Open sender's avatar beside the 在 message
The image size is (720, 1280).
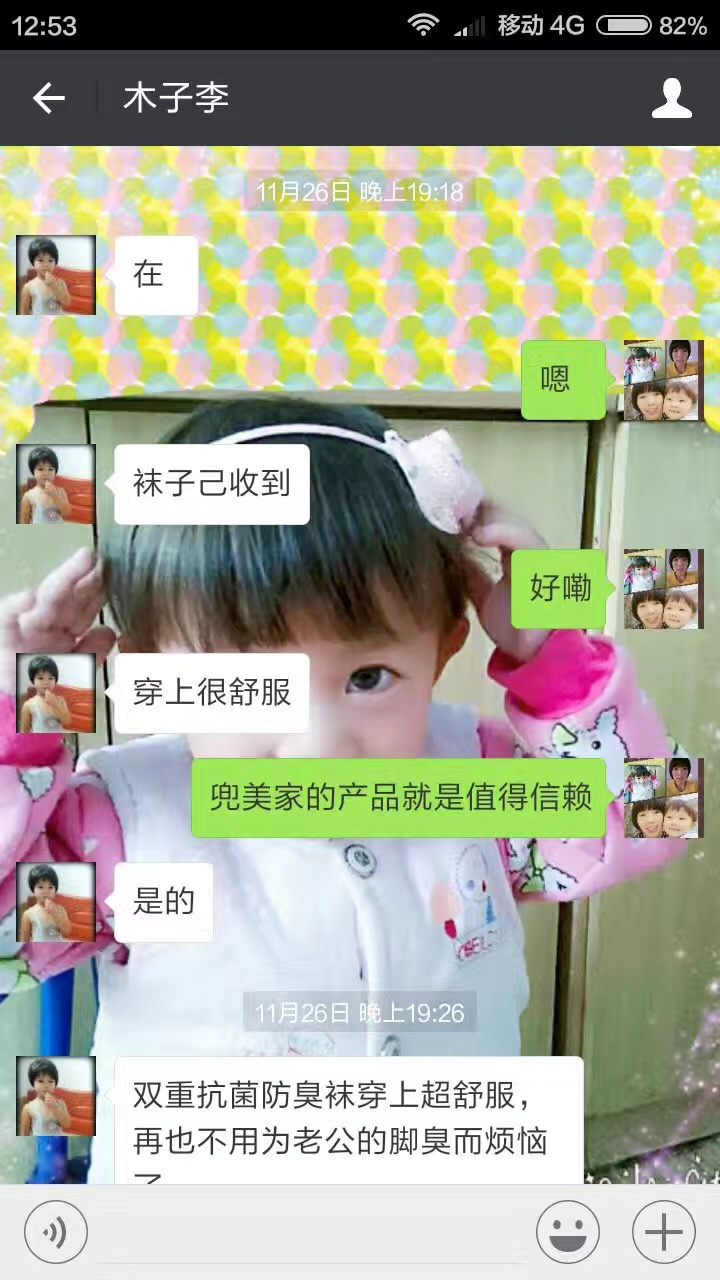(56, 275)
